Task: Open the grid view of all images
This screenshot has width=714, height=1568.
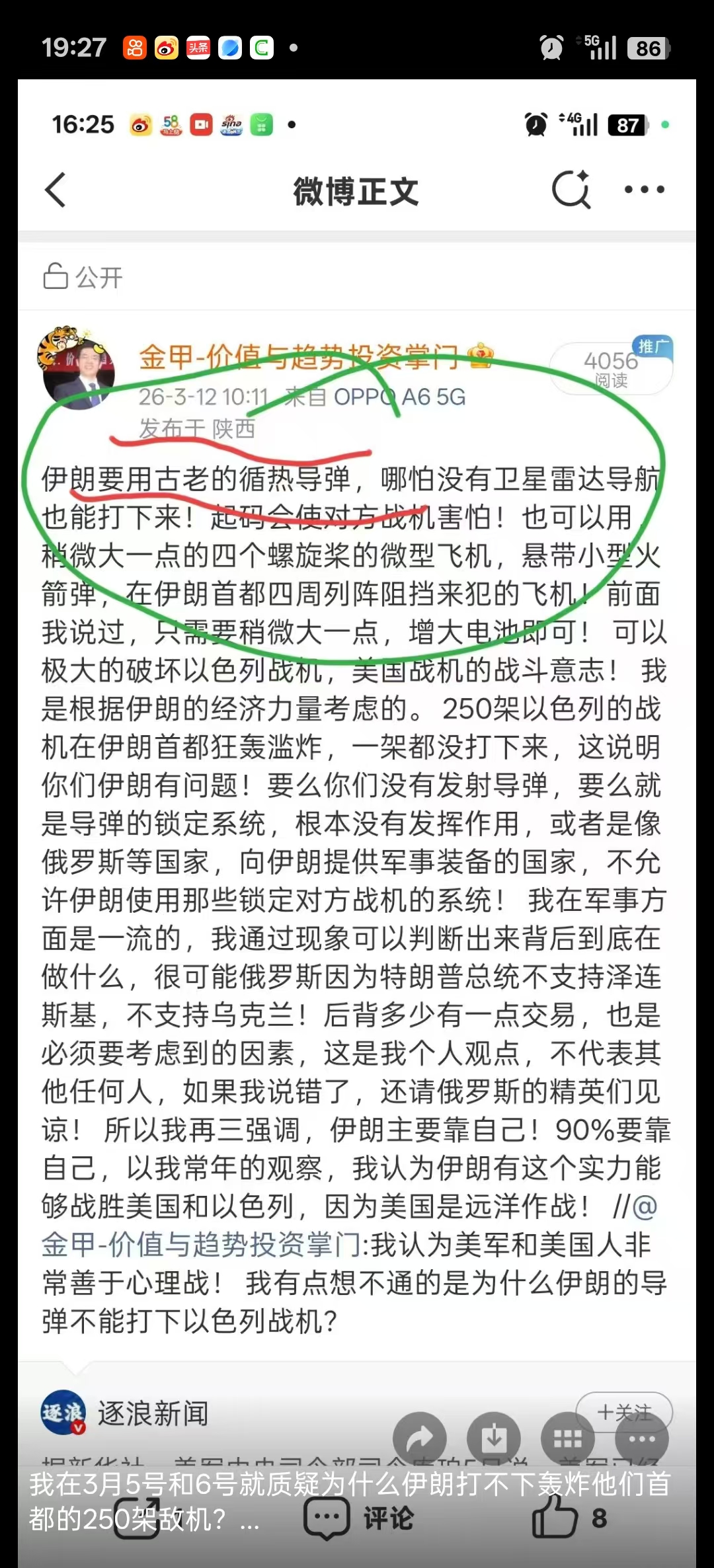Action: coord(567,1438)
